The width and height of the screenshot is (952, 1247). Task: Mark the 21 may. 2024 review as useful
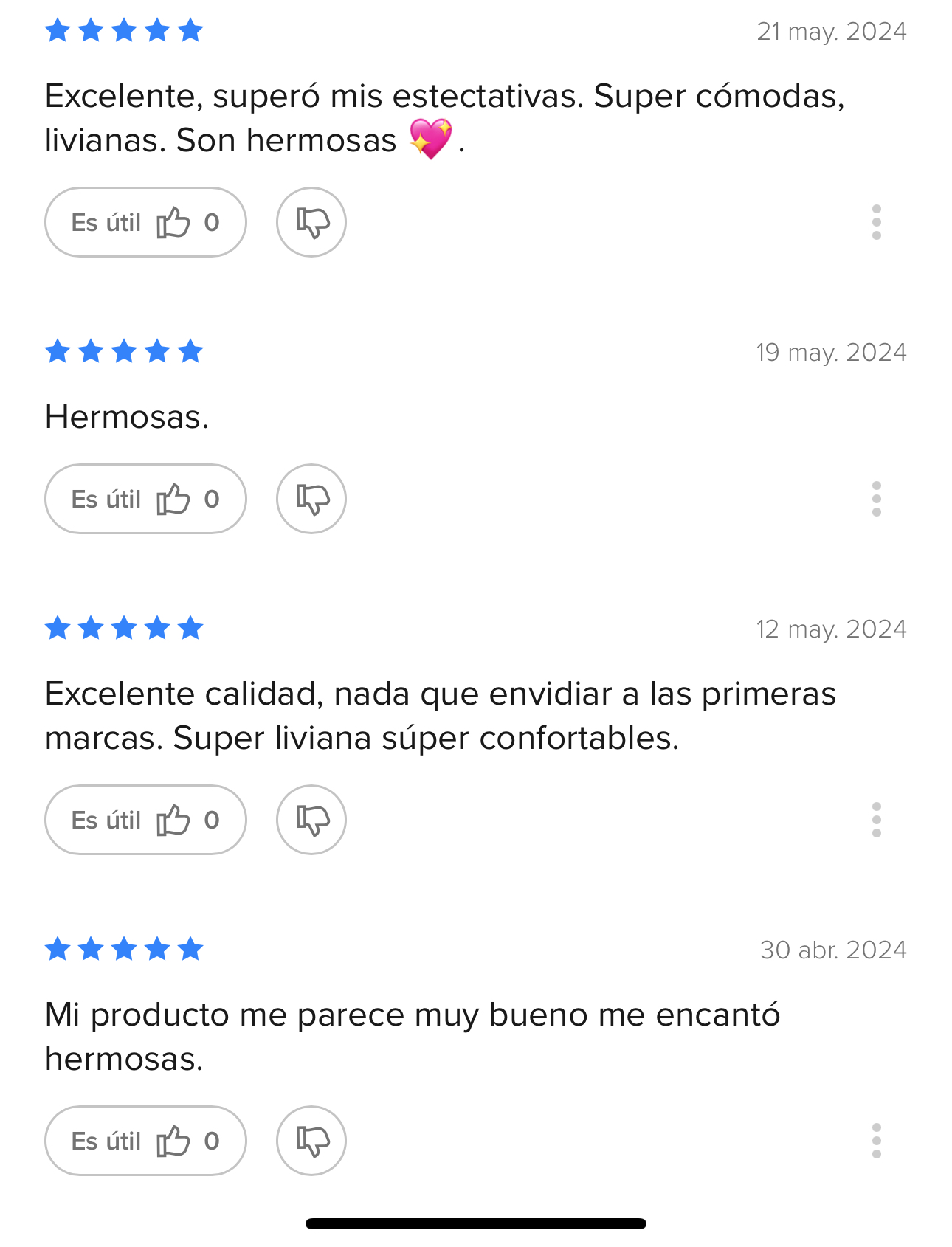145,222
